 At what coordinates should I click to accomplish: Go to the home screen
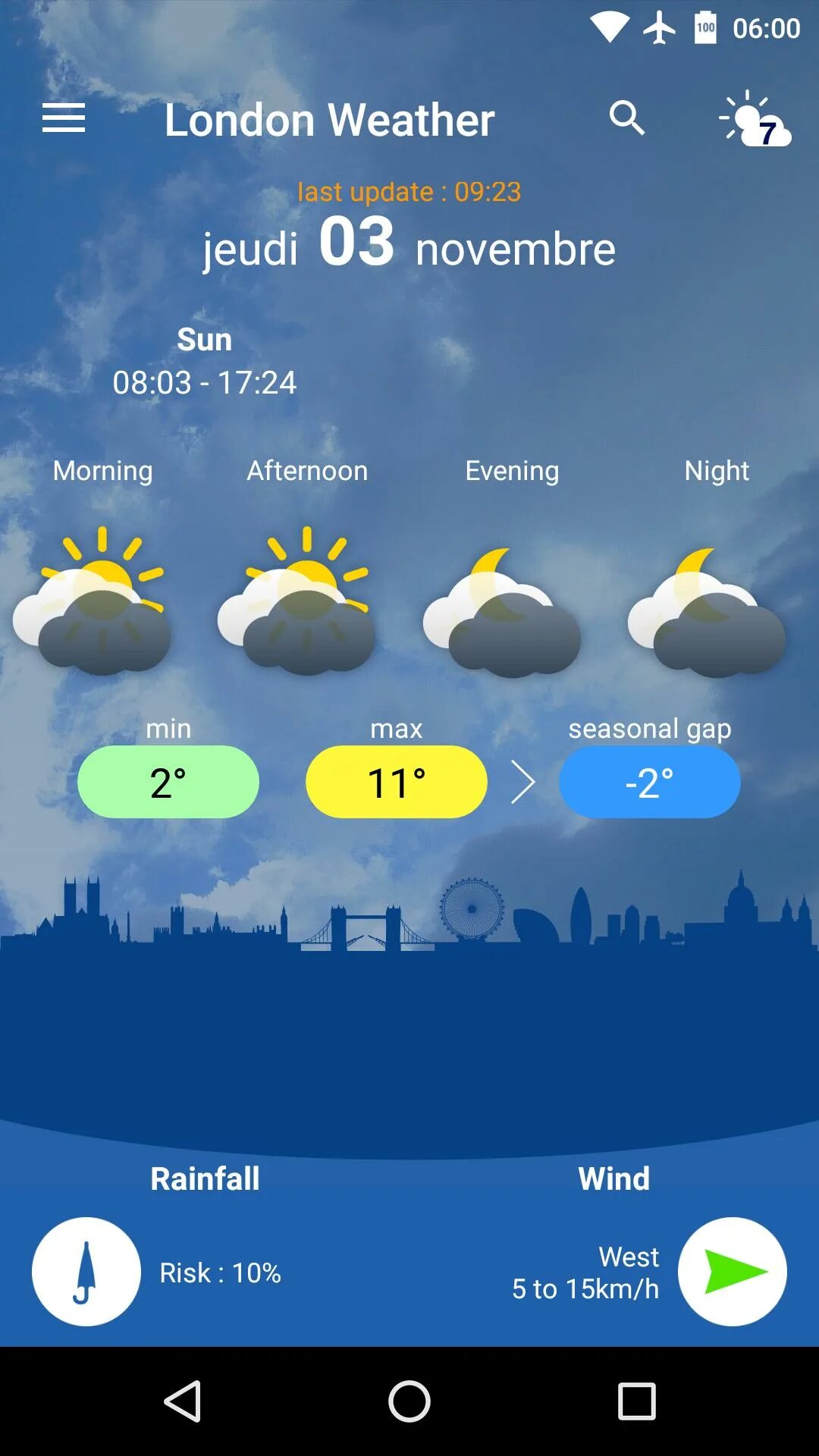[x=409, y=1401]
